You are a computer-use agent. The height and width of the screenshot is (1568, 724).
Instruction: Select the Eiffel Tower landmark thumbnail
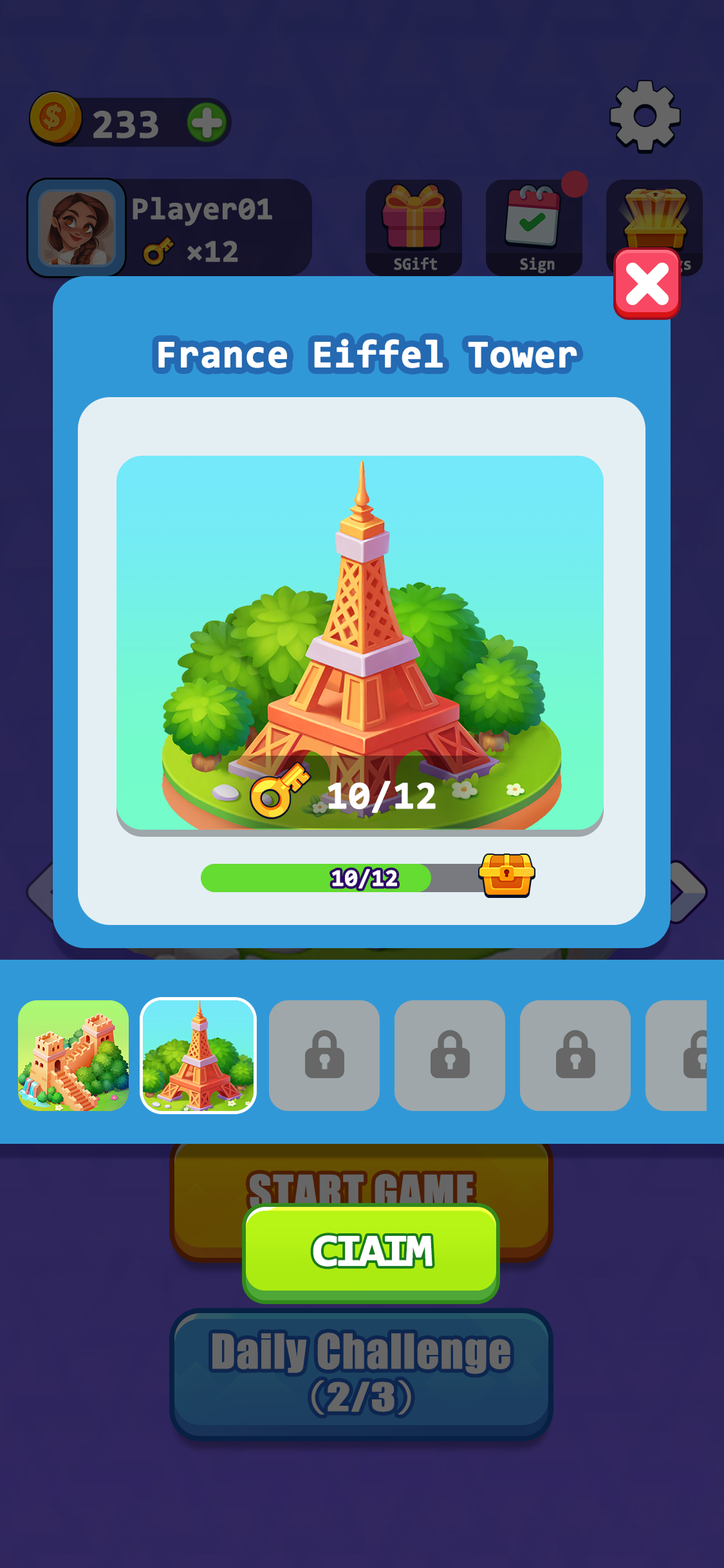(198, 1055)
